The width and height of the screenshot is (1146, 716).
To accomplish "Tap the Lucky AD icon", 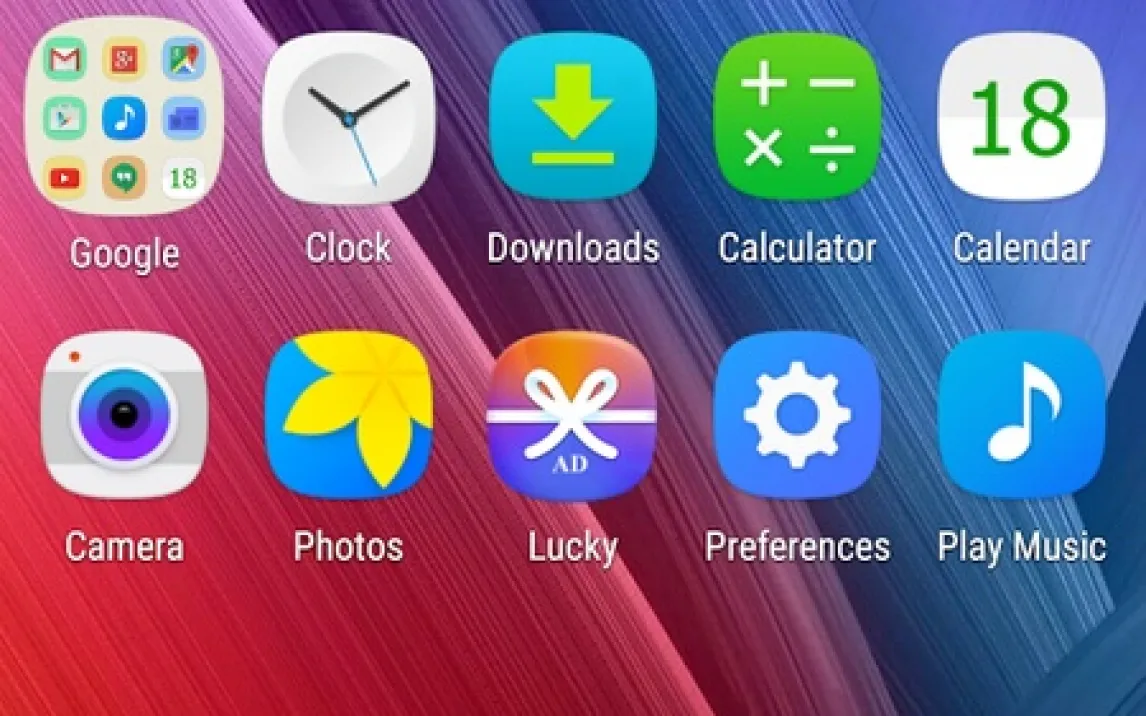I will 572,415.
